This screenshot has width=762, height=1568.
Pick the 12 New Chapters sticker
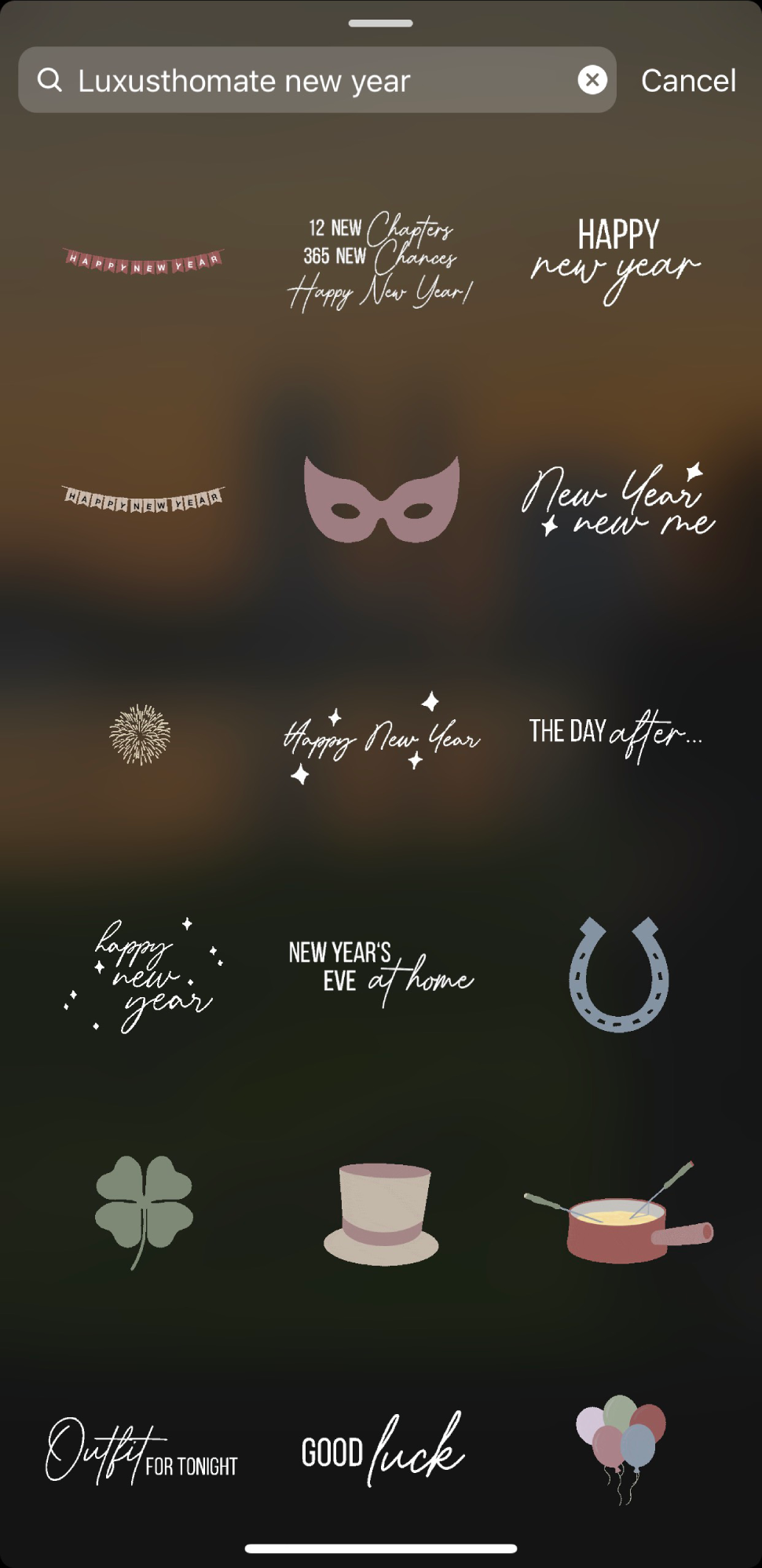(x=381, y=261)
